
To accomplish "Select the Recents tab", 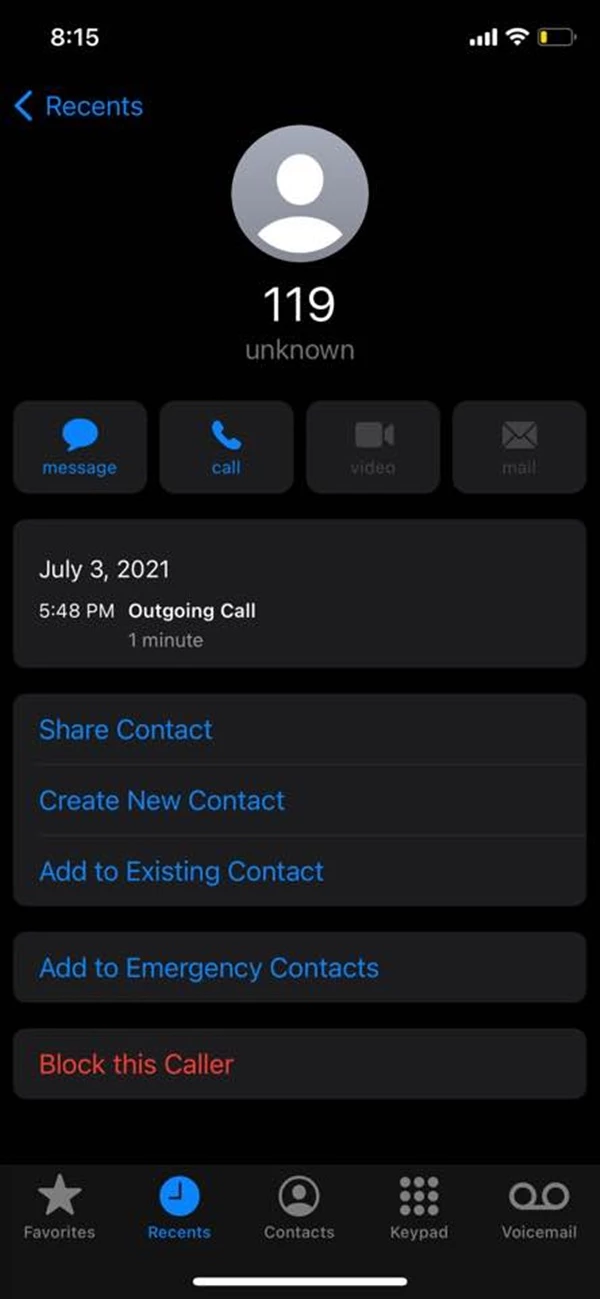I will coord(179,1207).
